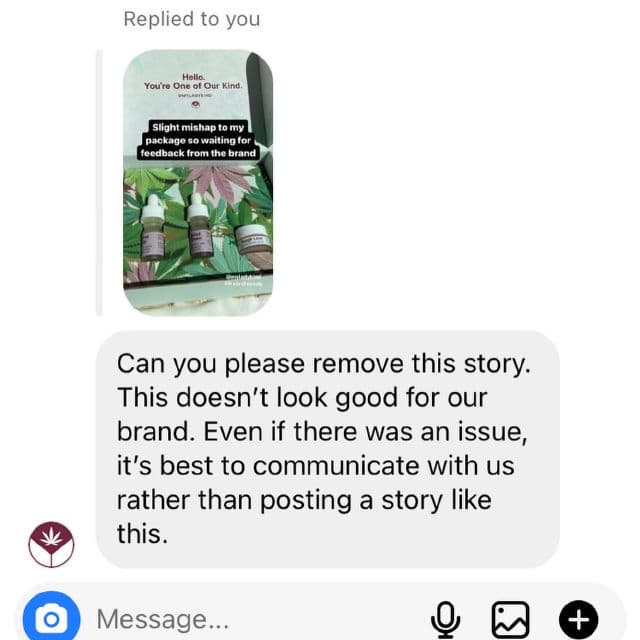Open the replied-to story preview

tap(197, 181)
